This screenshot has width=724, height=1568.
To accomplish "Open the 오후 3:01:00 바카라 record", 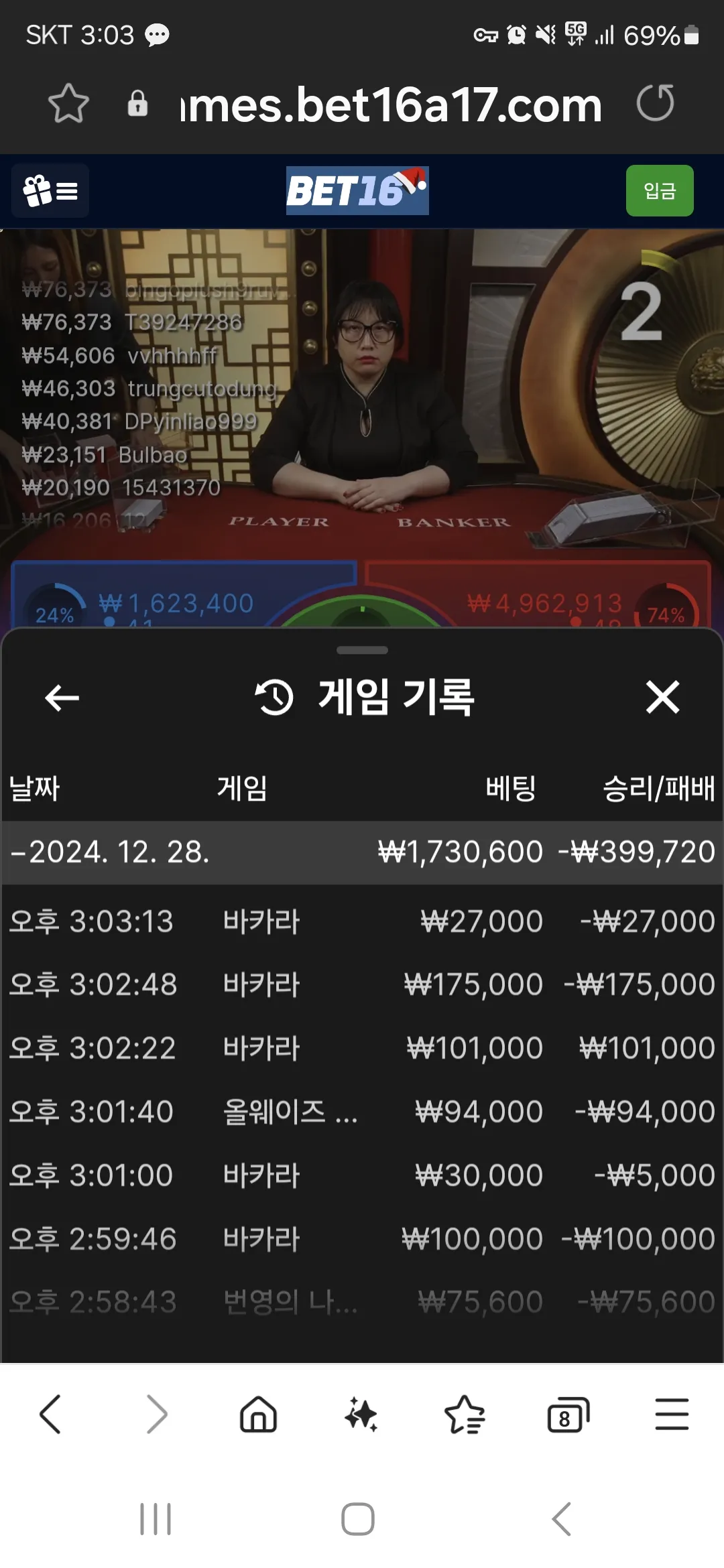I will click(x=362, y=1175).
